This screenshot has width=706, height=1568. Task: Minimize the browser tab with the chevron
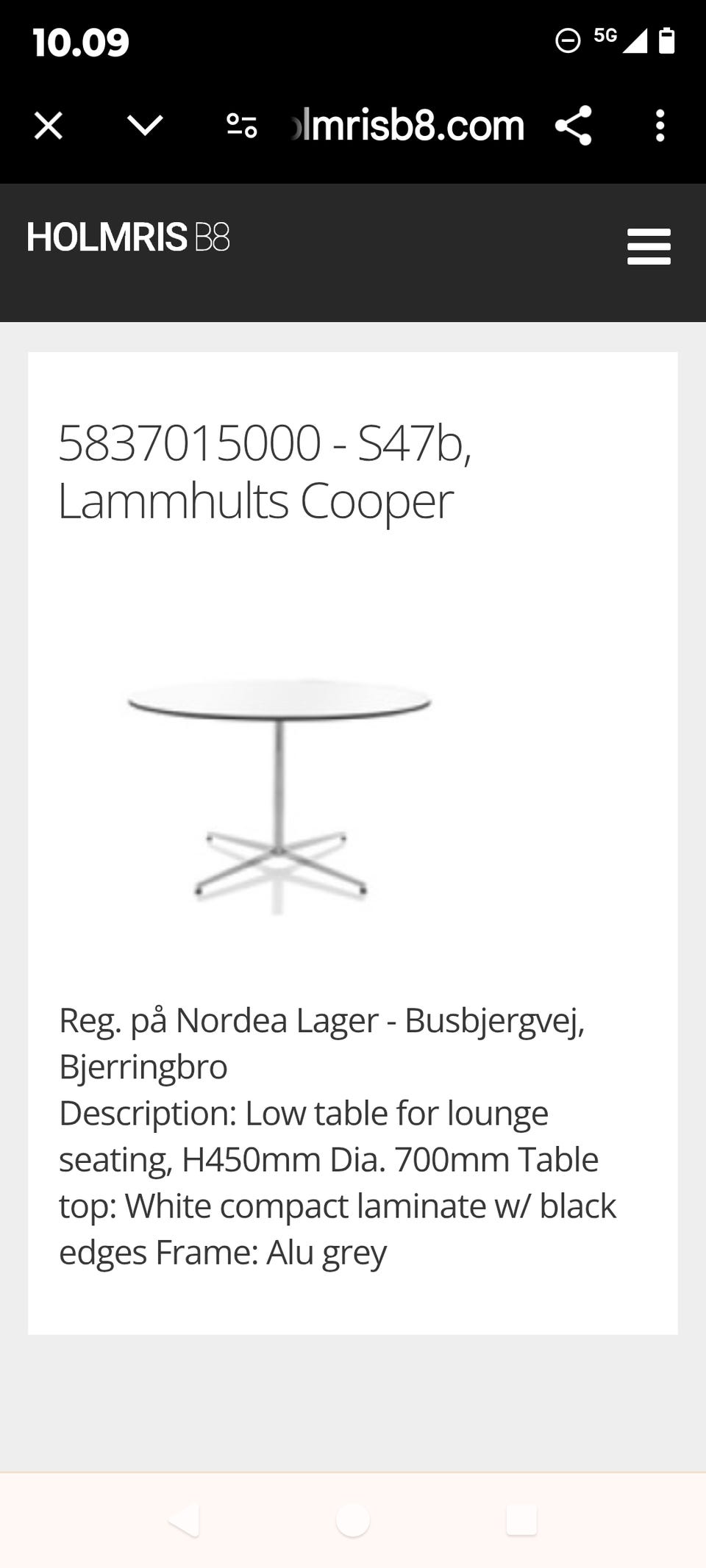[145, 126]
